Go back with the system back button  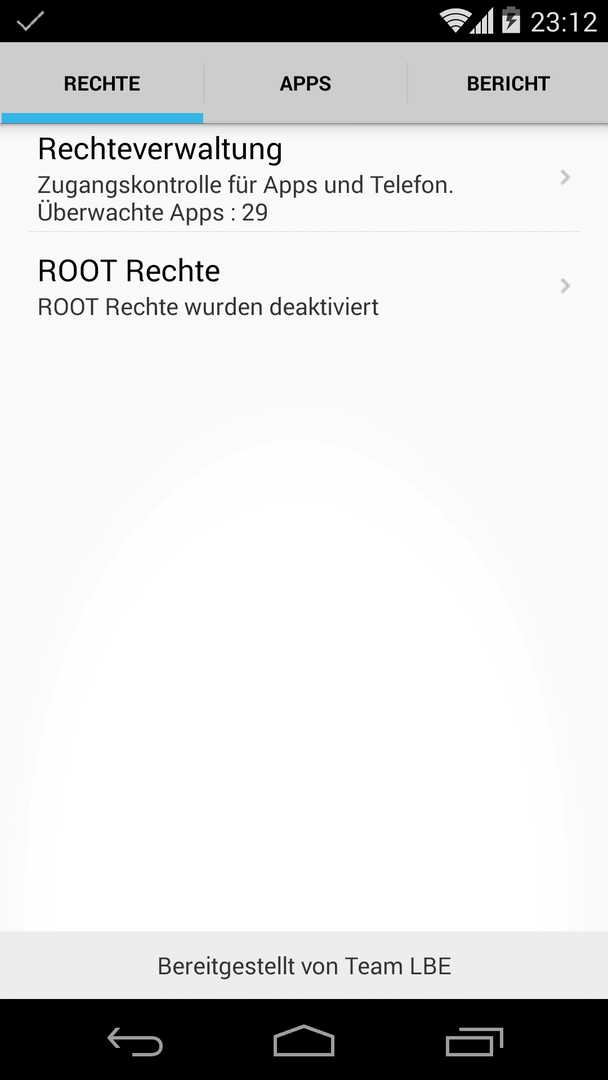pyautogui.click(x=135, y=1041)
